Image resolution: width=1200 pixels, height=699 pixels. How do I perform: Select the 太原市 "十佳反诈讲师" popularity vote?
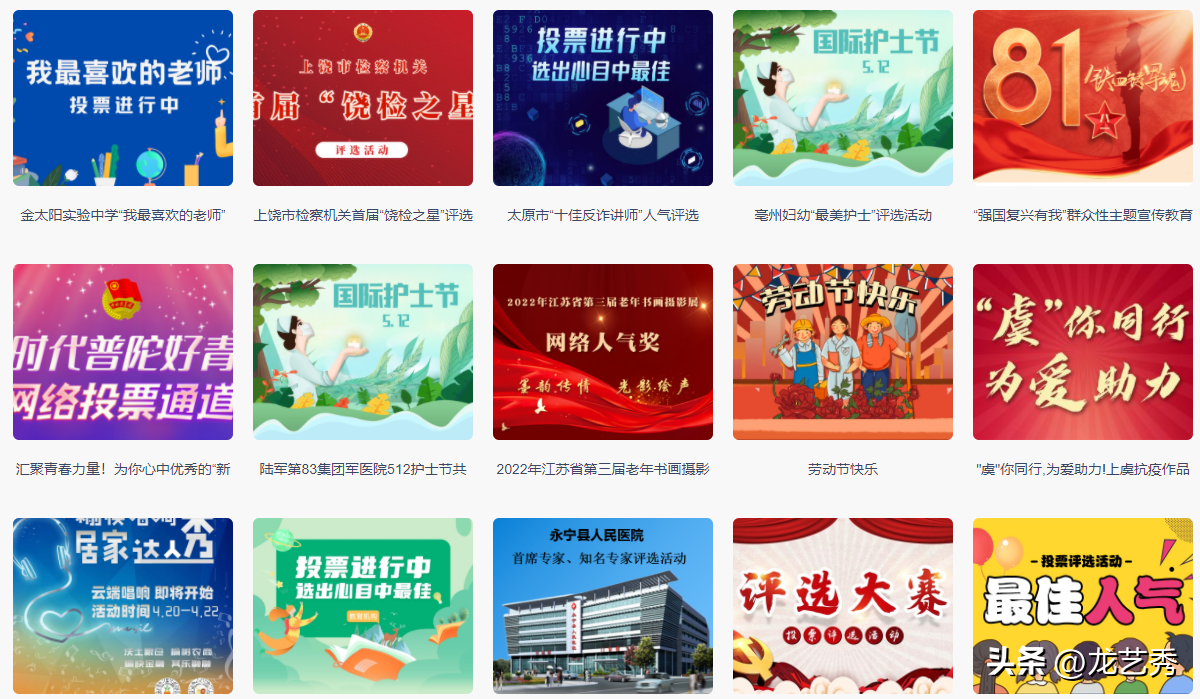tap(603, 98)
